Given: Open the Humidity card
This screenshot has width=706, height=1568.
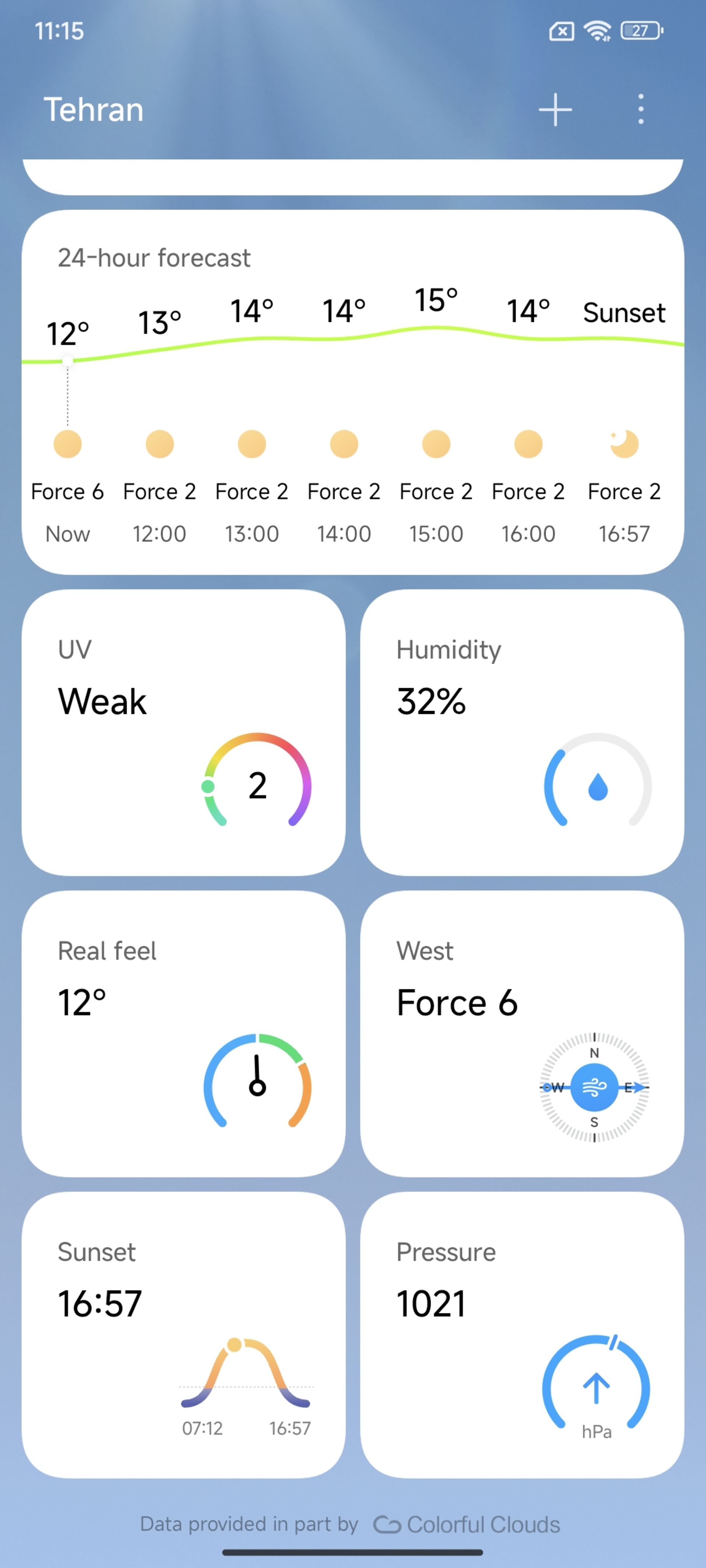Looking at the screenshot, I should click(x=521, y=732).
